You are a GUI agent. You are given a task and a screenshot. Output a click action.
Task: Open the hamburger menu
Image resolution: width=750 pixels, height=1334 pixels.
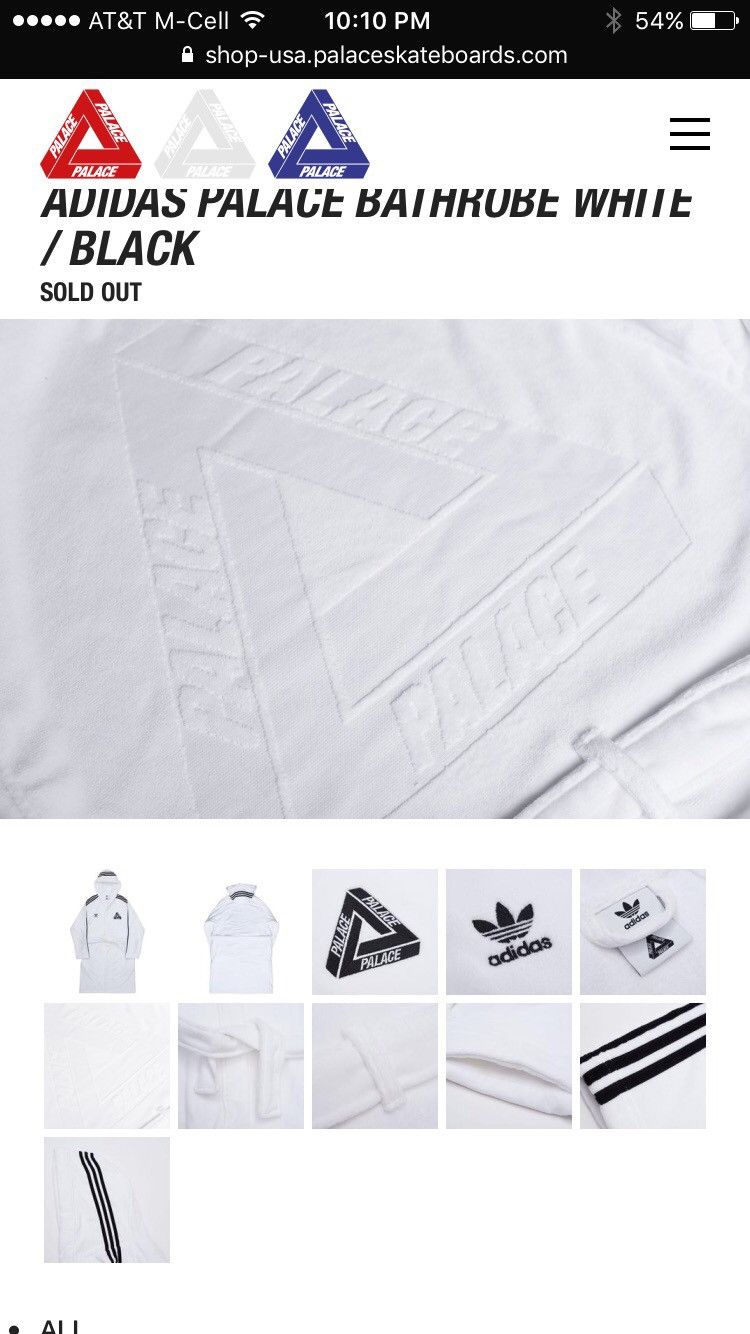pyautogui.click(x=689, y=134)
